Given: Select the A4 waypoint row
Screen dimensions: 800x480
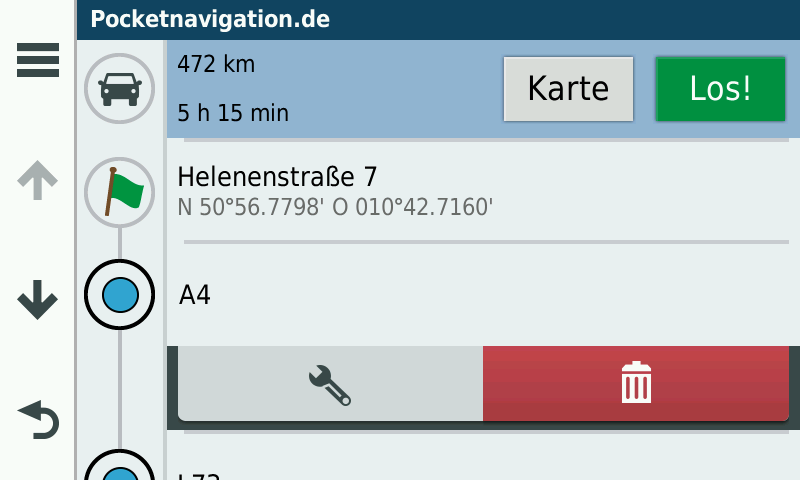Looking at the screenshot, I should click(x=480, y=295).
